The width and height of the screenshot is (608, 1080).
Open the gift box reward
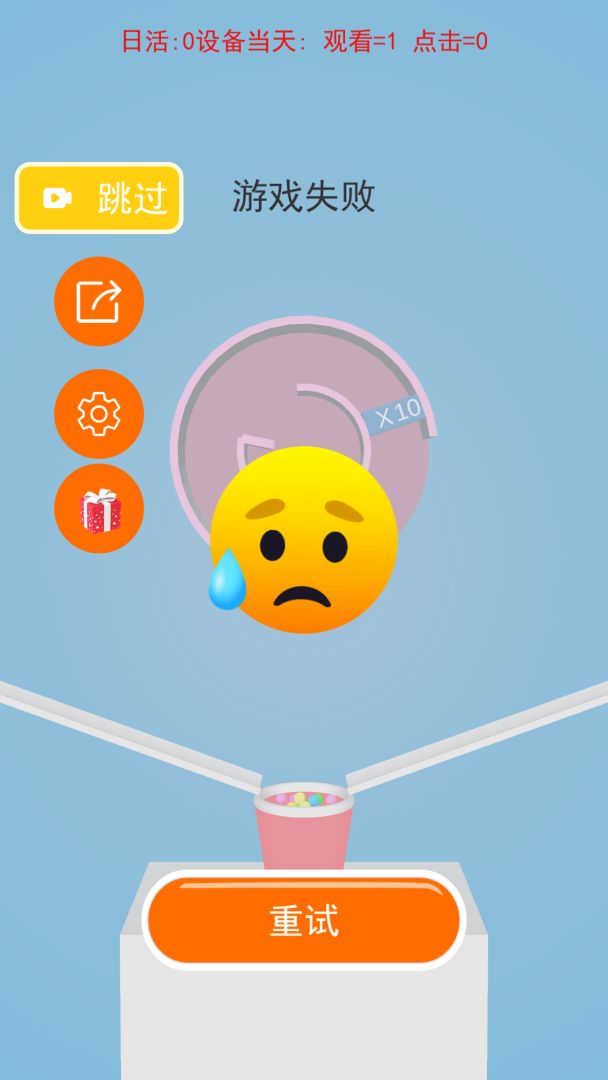99,510
